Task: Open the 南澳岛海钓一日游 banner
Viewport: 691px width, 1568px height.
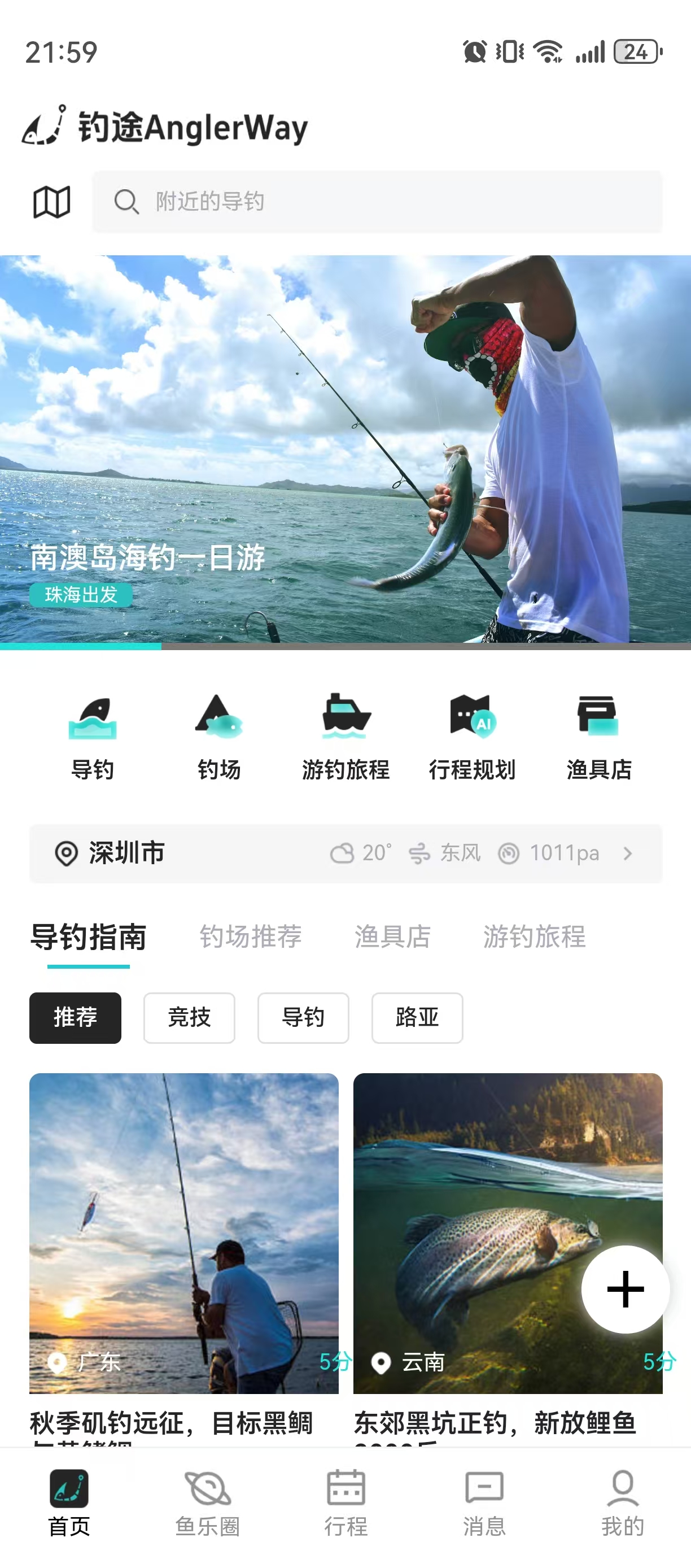Action: (x=345, y=450)
